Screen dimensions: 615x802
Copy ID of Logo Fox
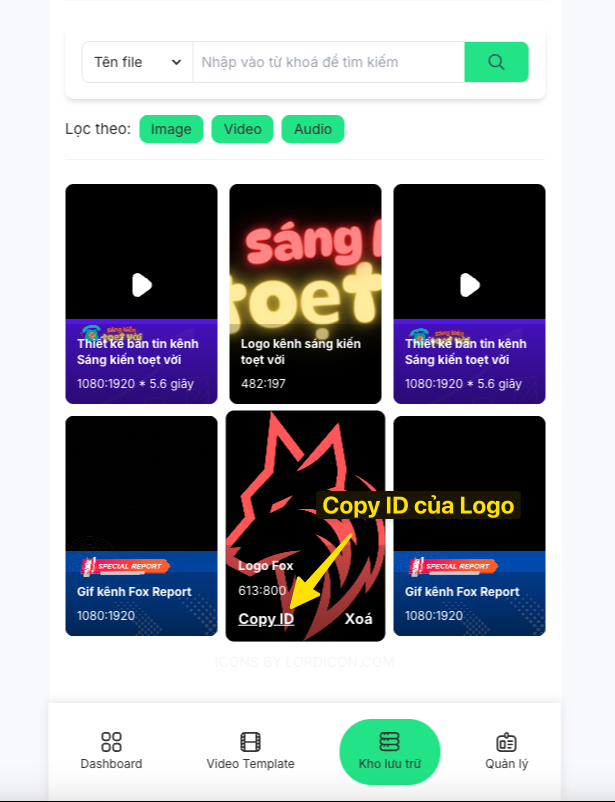pos(266,619)
